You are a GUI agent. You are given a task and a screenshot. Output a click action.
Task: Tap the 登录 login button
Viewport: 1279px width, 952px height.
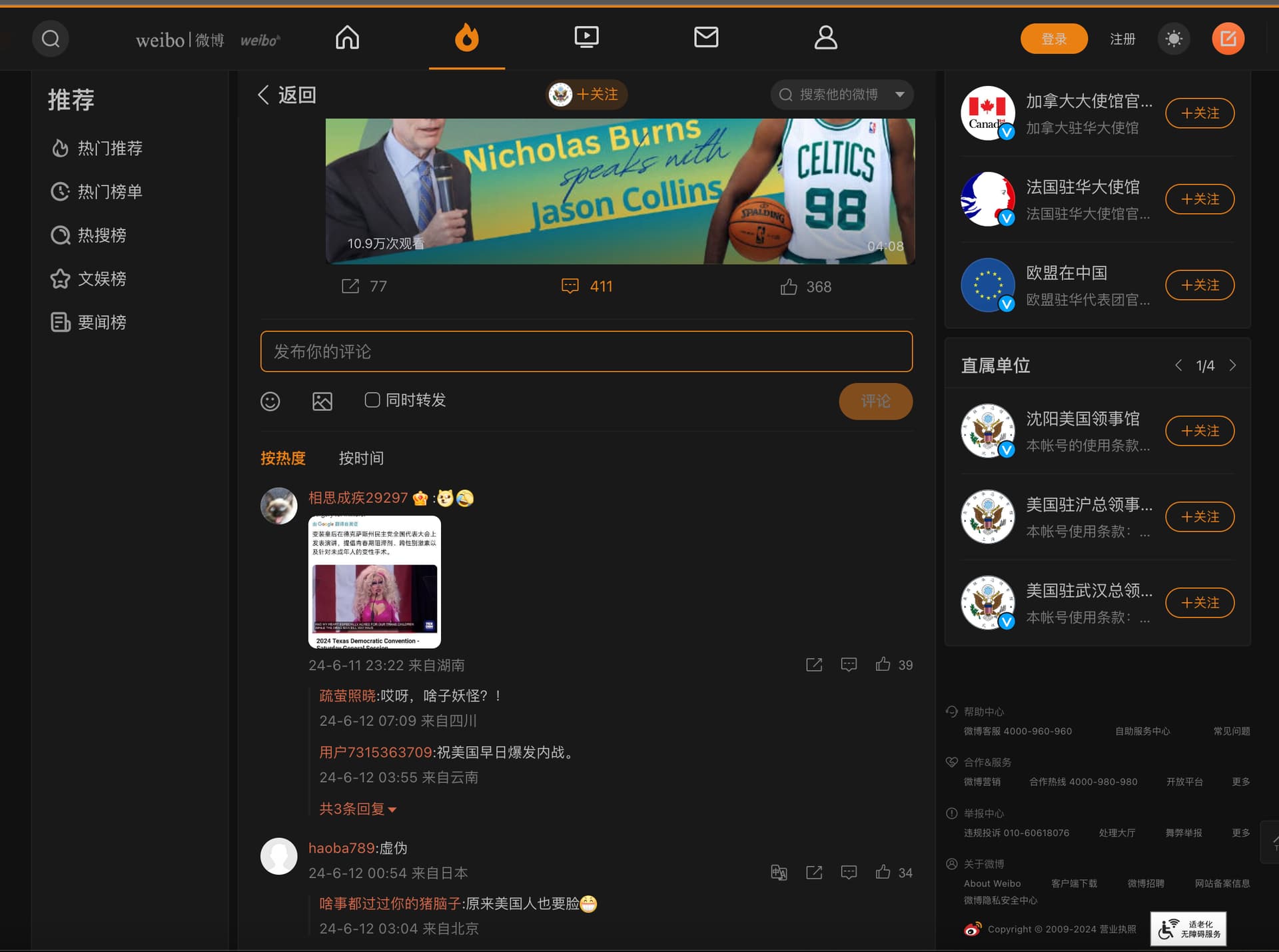coord(1053,39)
